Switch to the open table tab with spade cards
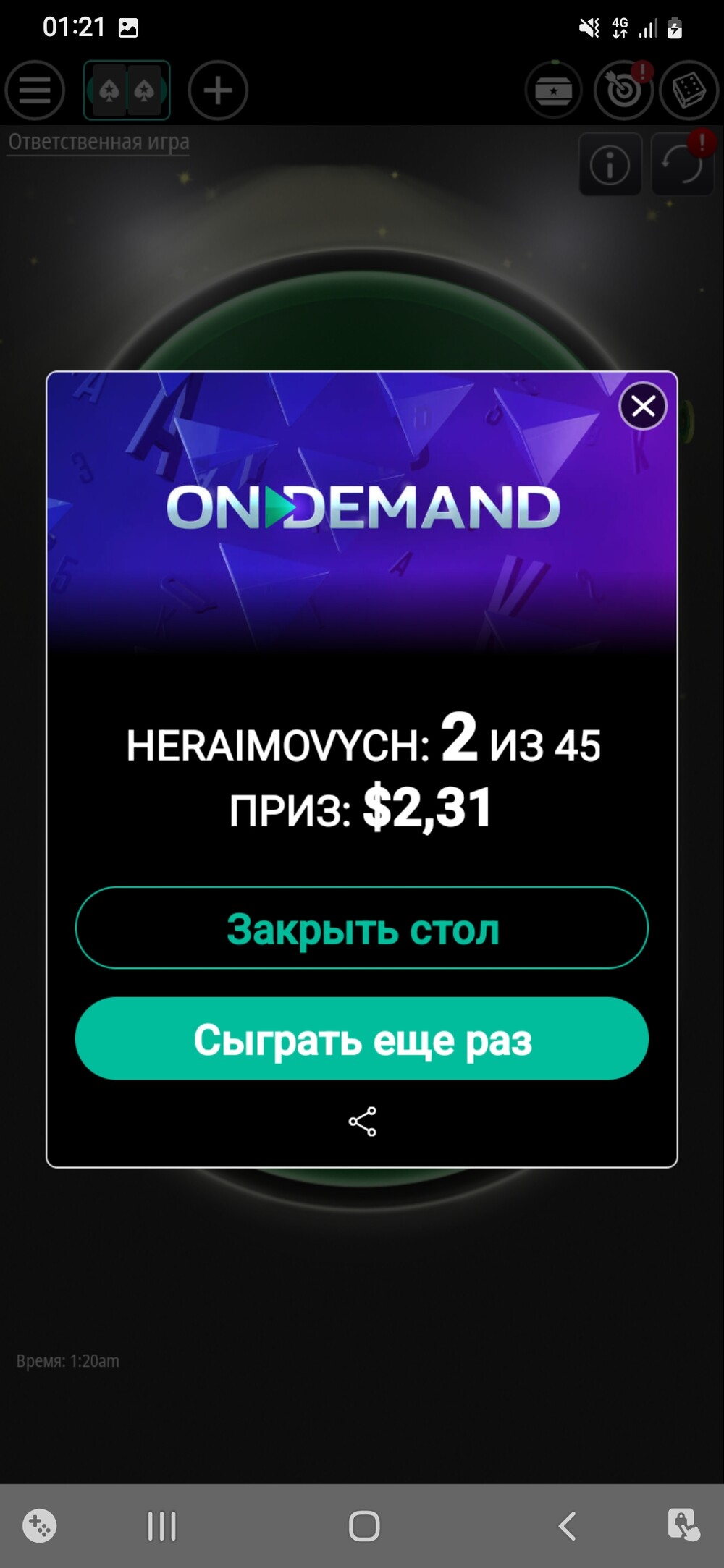The height and width of the screenshot is (1568, 724). [x=127, y=90]
